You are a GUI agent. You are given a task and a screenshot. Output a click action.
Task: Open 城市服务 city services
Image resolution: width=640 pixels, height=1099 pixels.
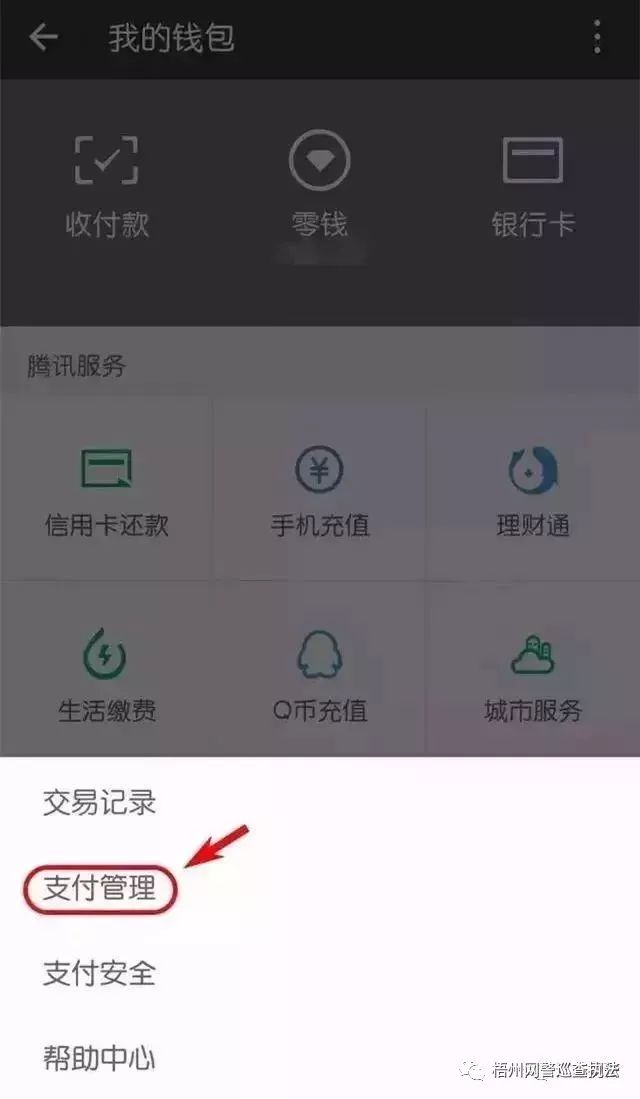click(532, 675)
